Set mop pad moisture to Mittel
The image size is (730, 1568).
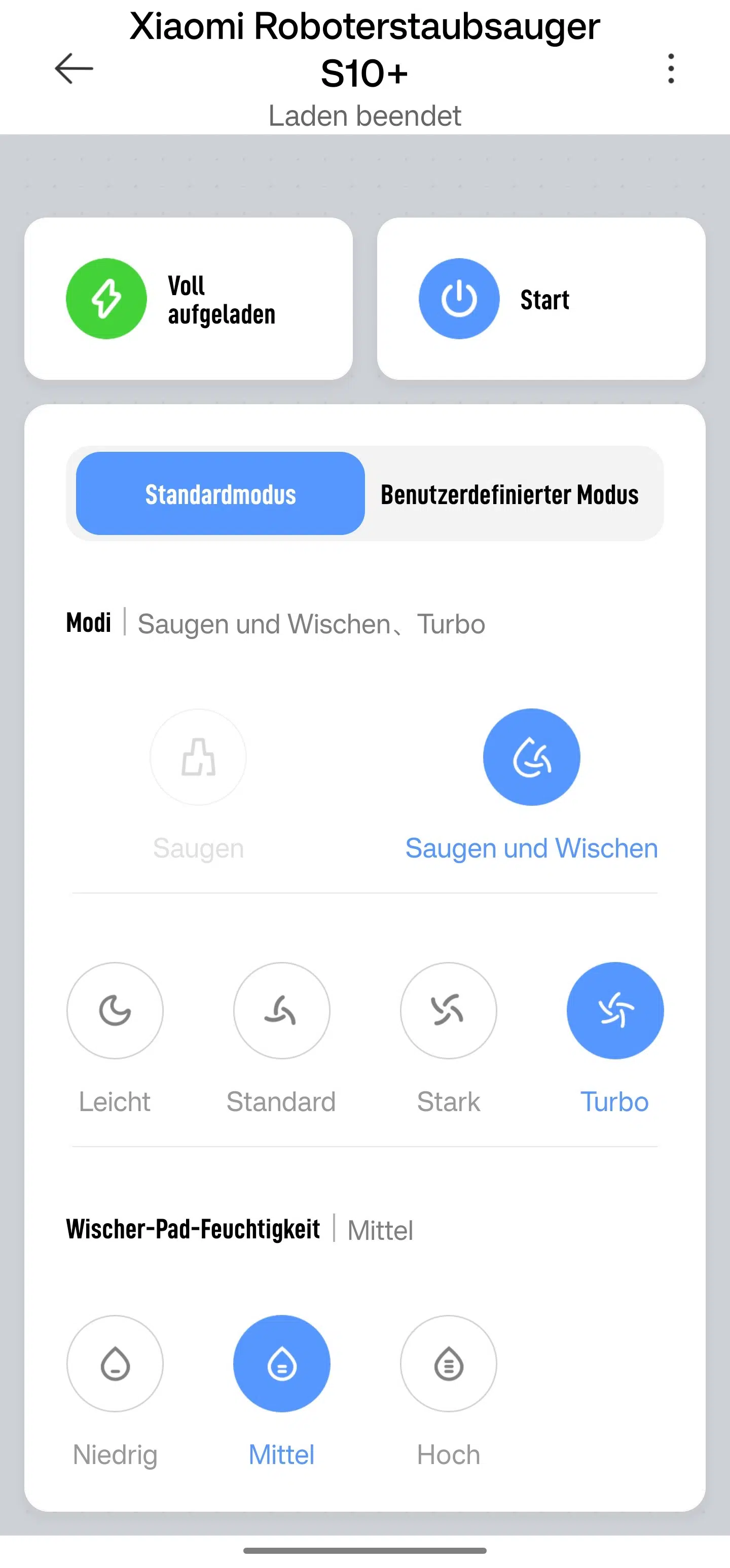(282, 1364)
